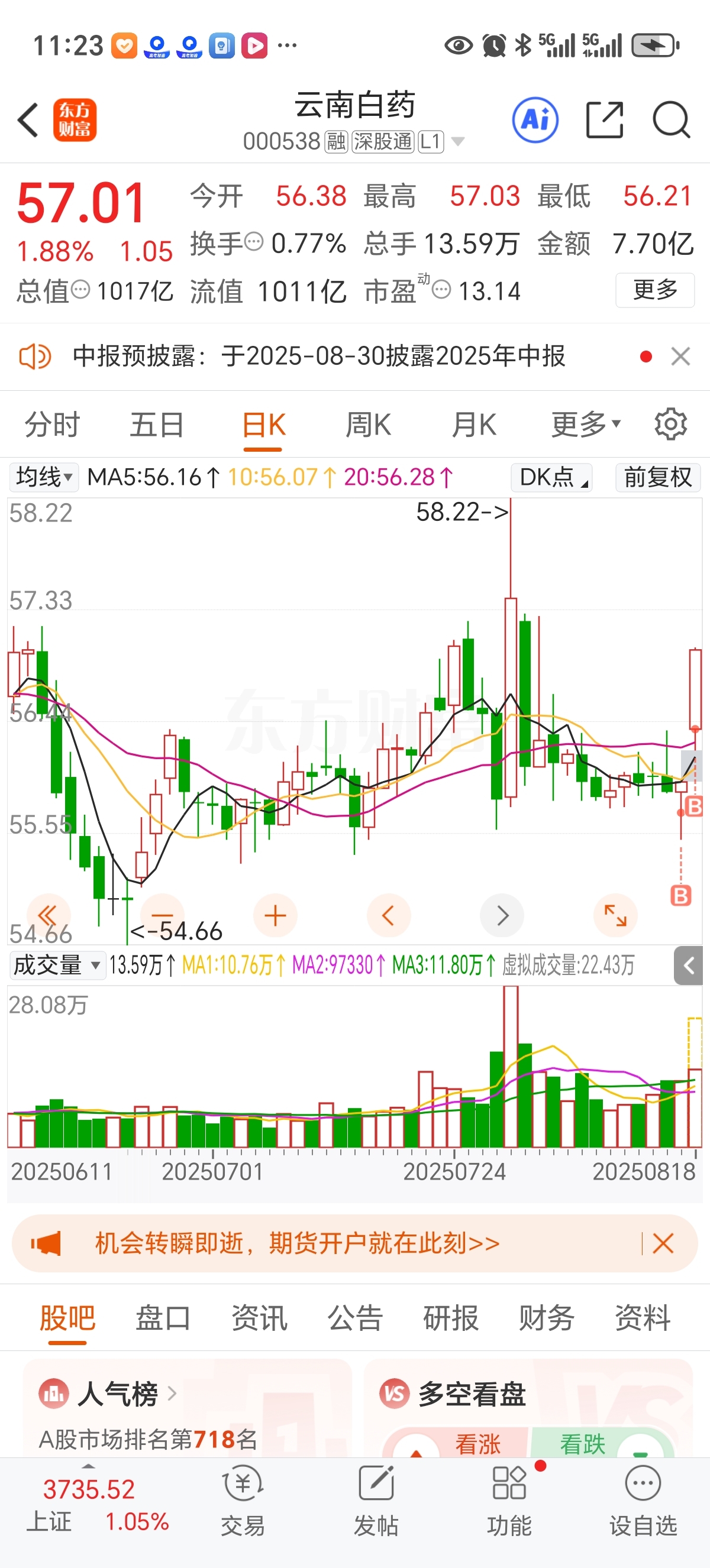Image resolution: width=710 pixels, height=1568 pixels.
Task: Open 交易 in the bottom bar
Action: [x=243, y=1501]
